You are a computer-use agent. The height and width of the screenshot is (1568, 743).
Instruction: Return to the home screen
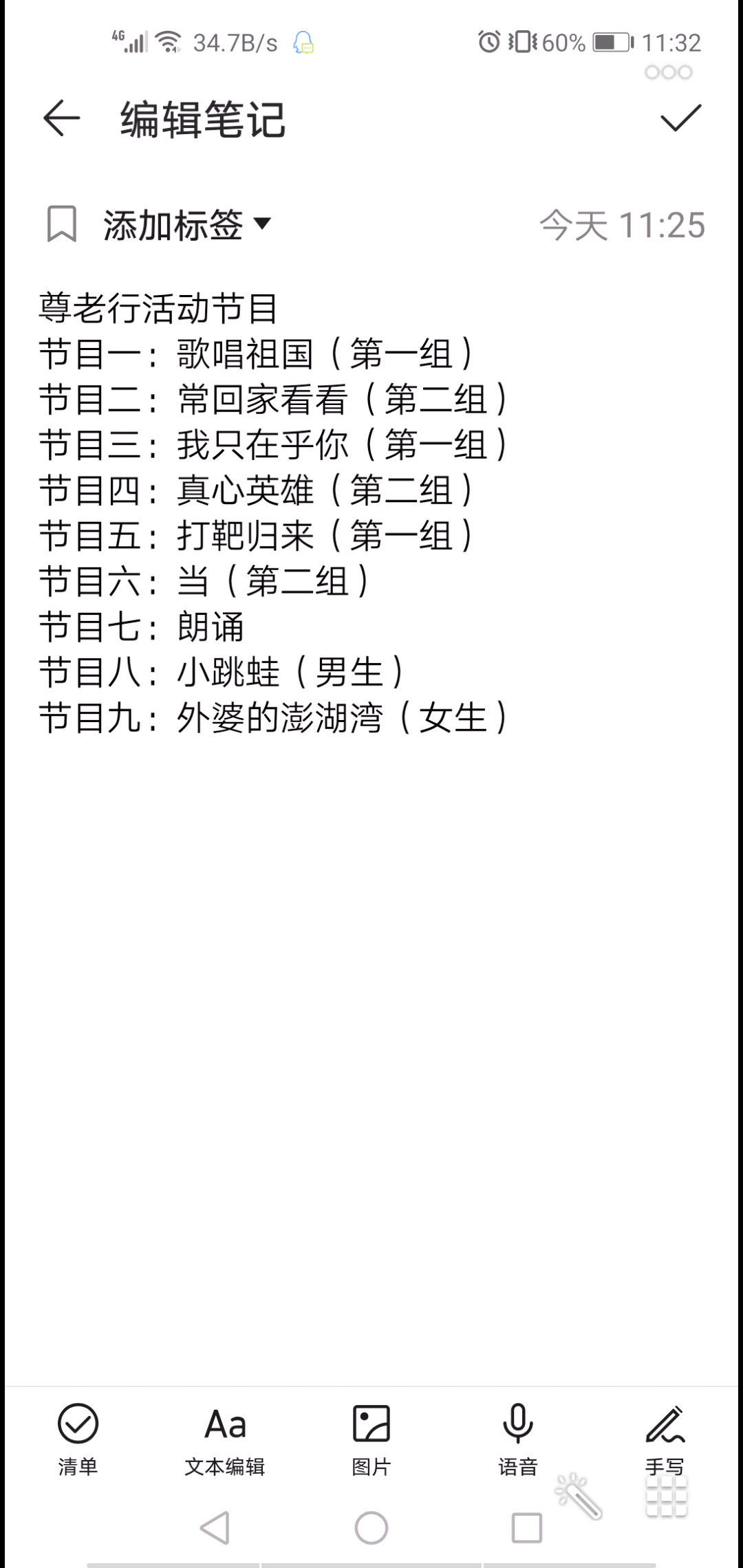pyautogui.click(x=371, y=1528)
